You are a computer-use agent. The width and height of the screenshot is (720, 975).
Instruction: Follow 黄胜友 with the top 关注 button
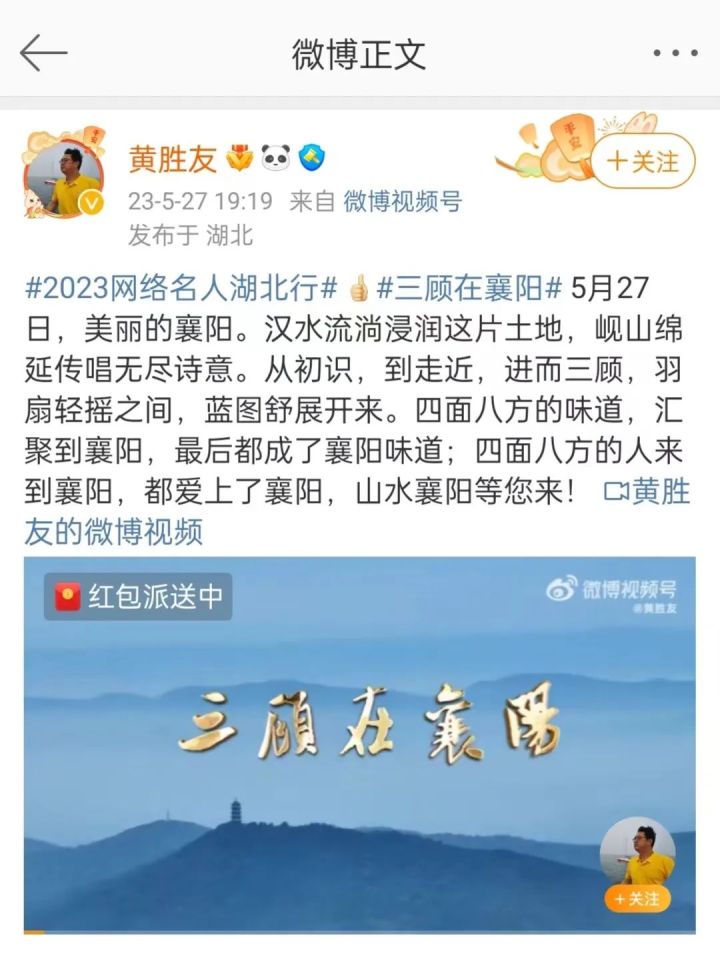pos(643,160)
